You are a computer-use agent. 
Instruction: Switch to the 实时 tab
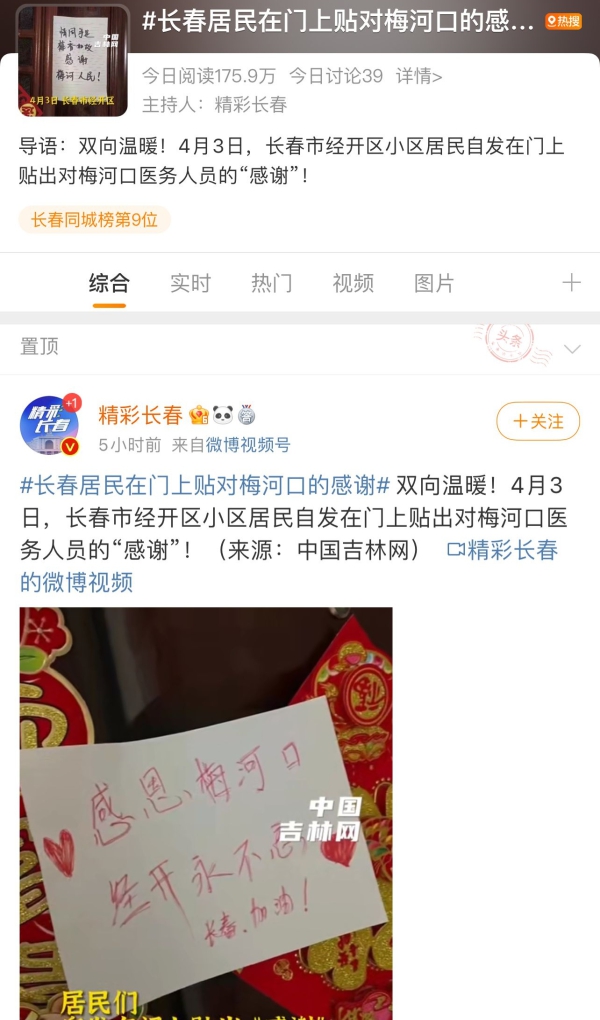[190, 283]
